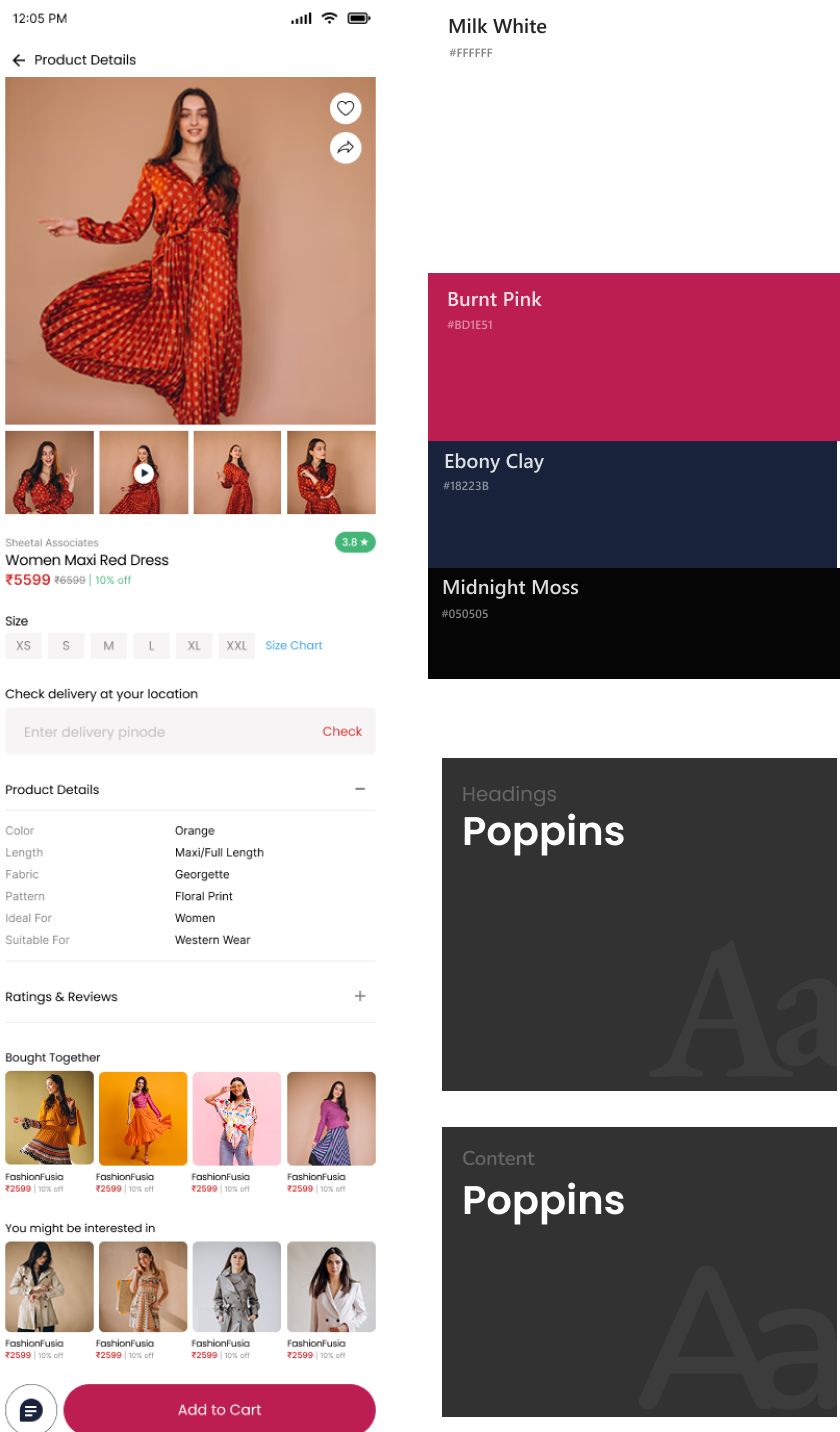Viewport: 840px width, 1432px height.
Task: Go back from Product Details
Action: click(x=18, y=60)
